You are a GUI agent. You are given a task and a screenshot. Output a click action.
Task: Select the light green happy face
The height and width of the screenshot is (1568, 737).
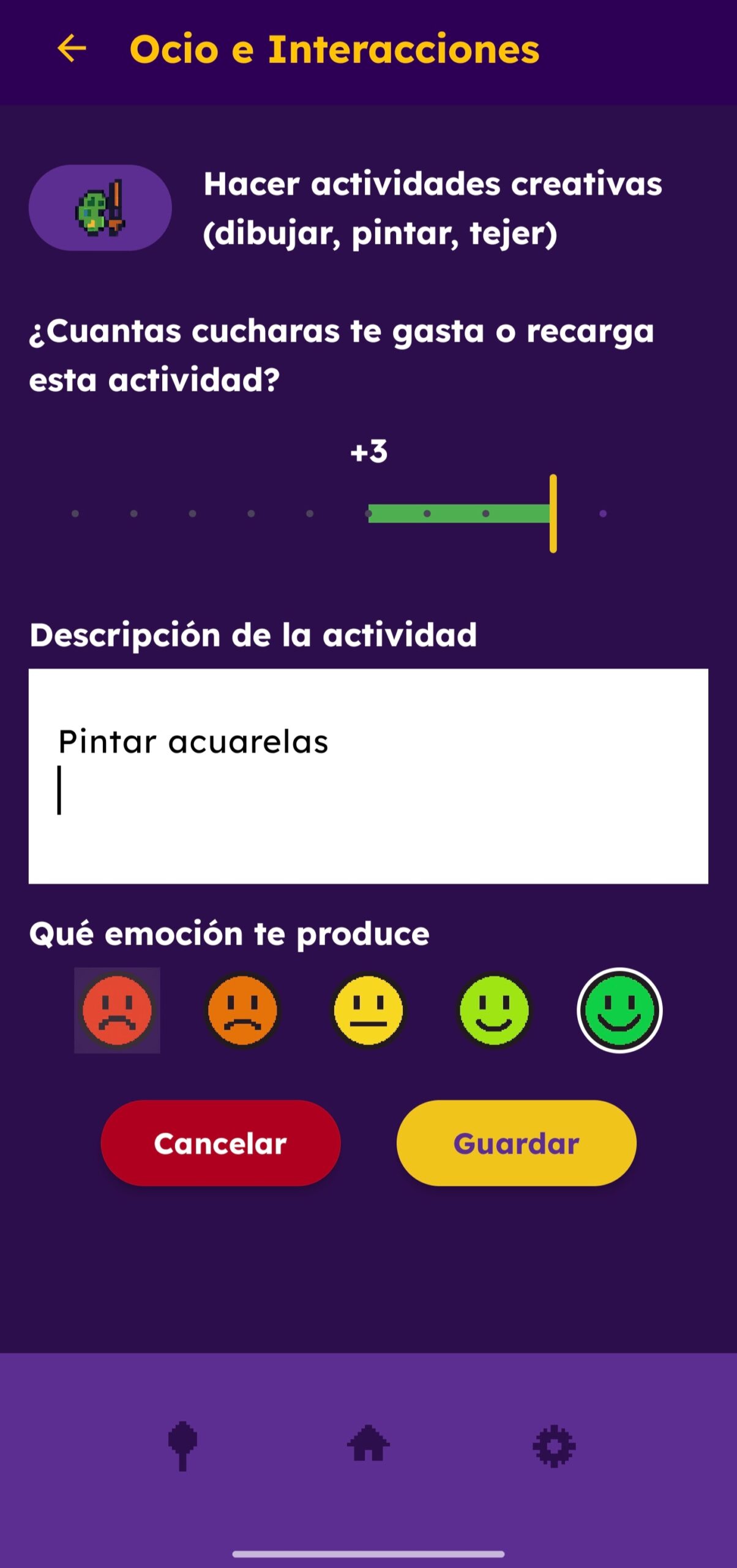click(493, 1010)
